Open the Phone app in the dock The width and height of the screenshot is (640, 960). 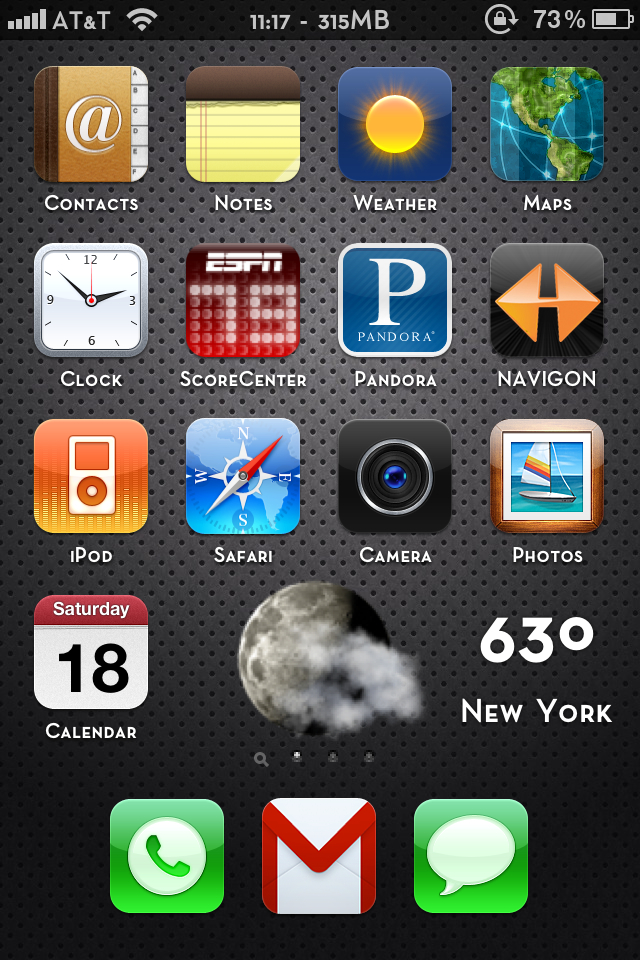167,856
